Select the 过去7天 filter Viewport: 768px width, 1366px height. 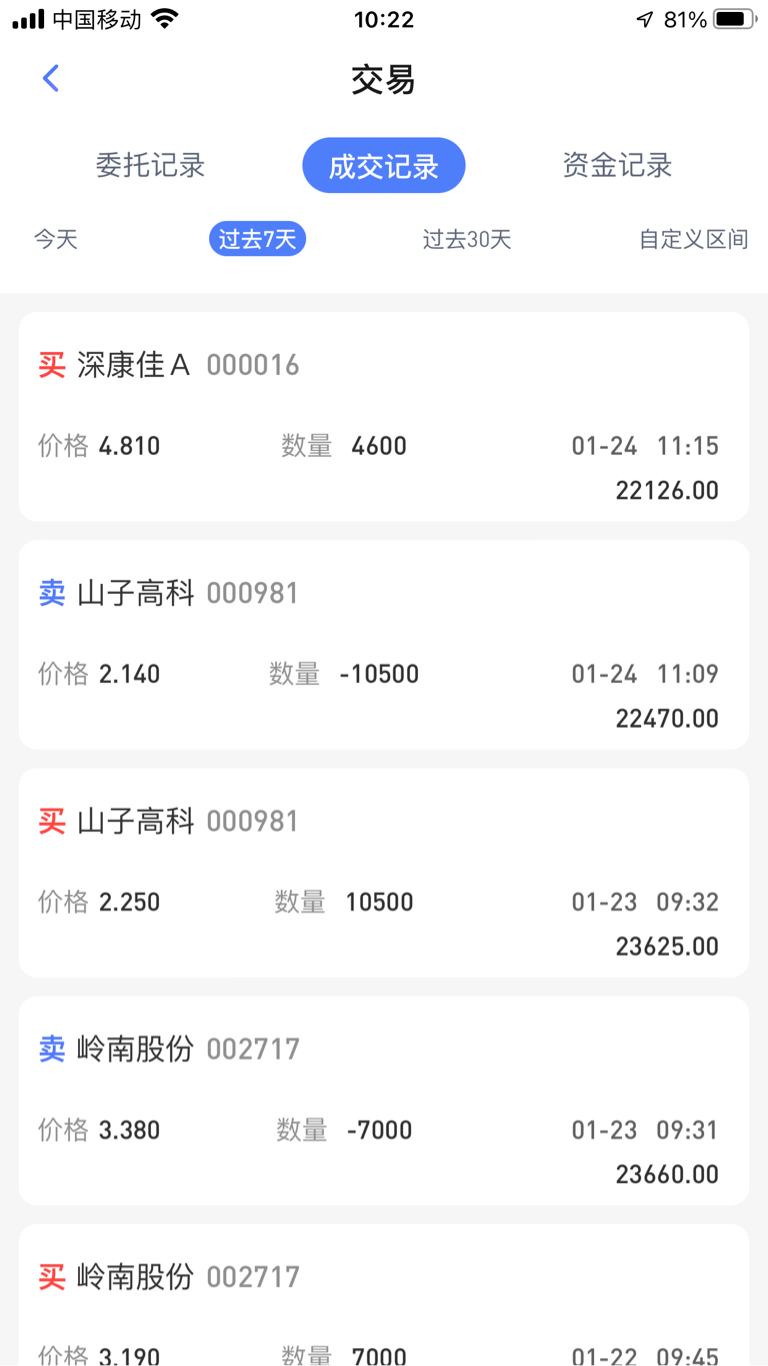257,239
